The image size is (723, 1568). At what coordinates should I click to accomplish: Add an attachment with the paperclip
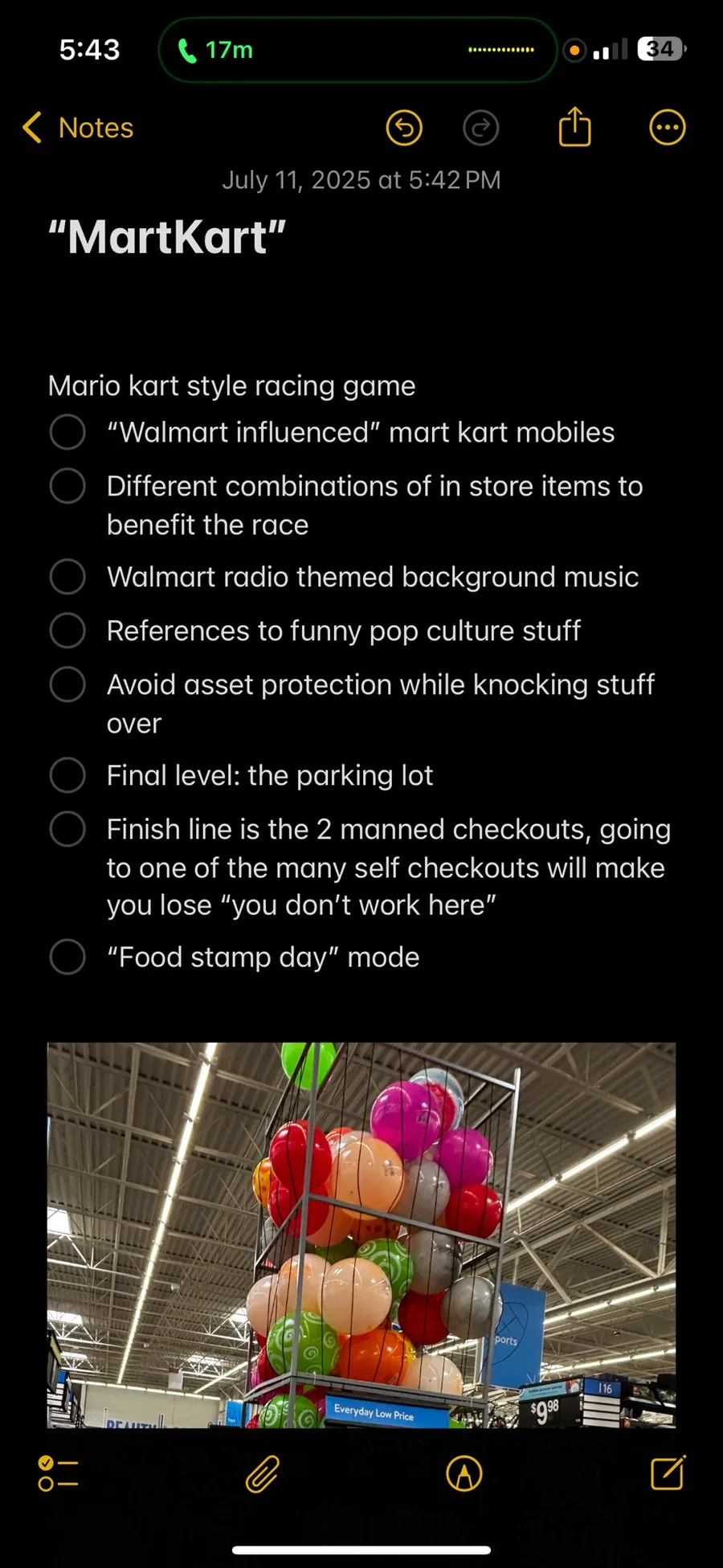point(262,1473)
